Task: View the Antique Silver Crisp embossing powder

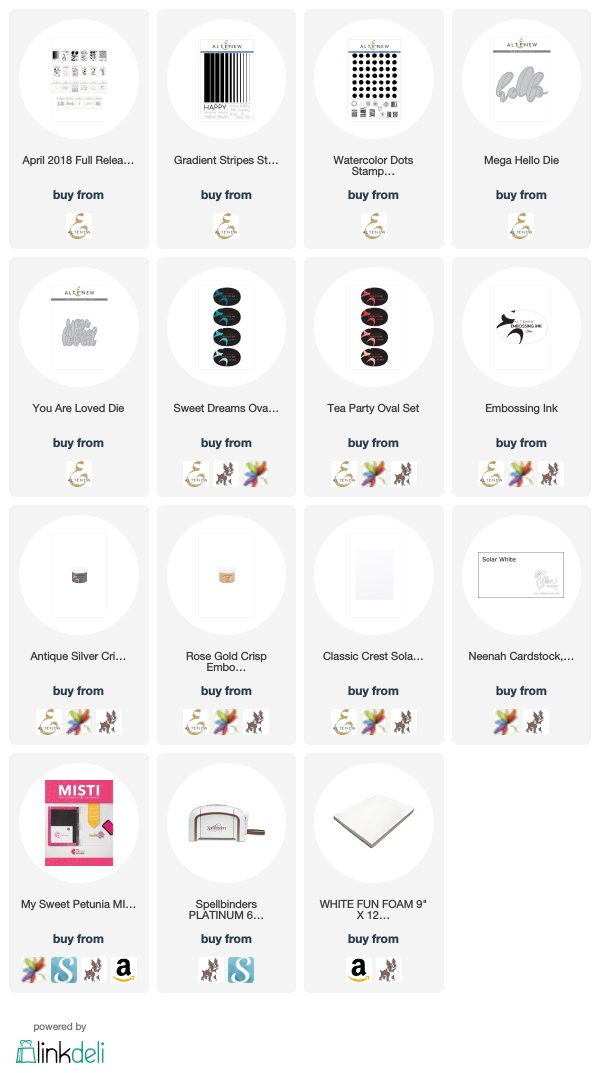Action: (79, 625)
